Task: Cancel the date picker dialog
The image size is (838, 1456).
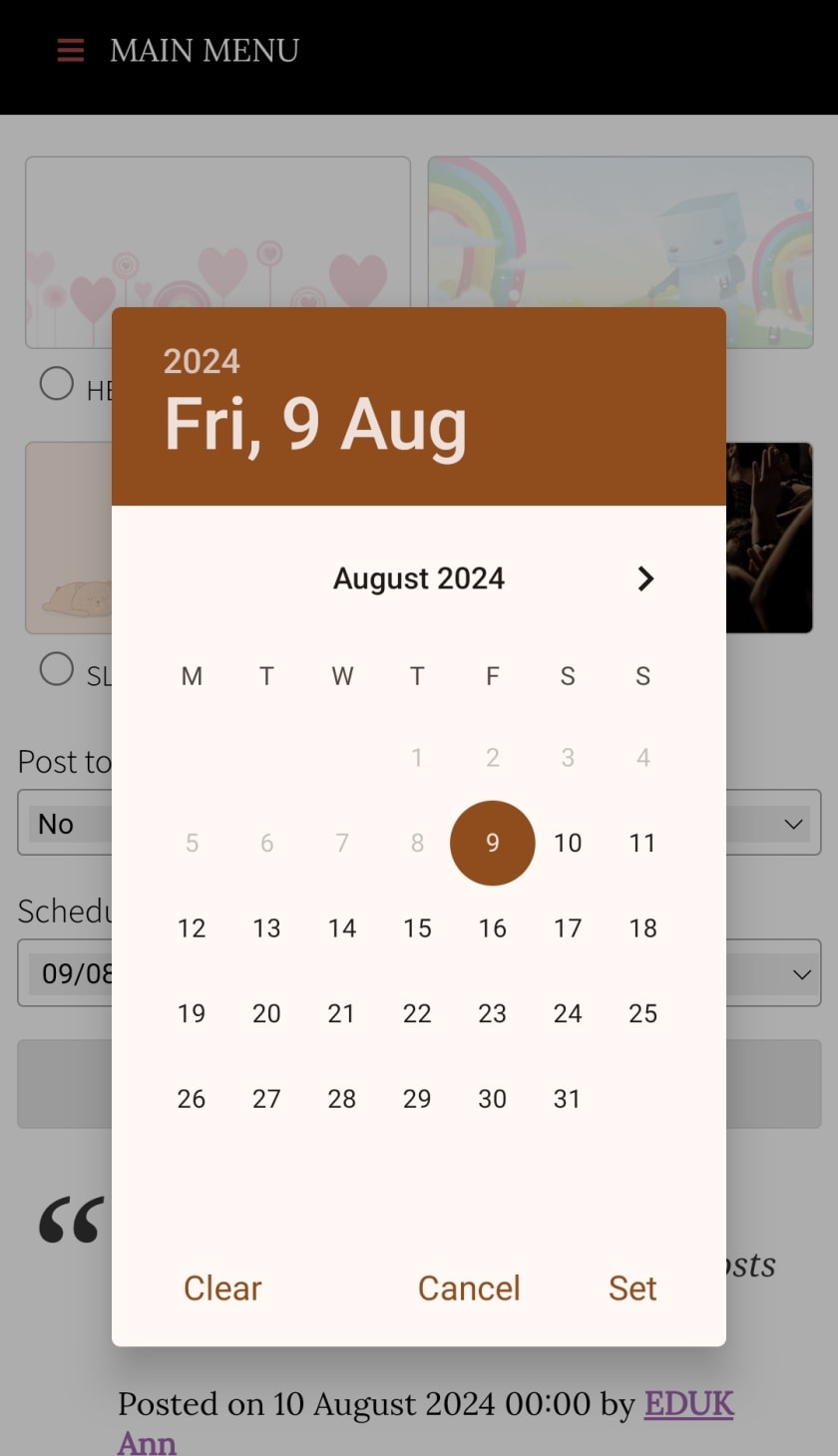Action: coord(469,1288)
